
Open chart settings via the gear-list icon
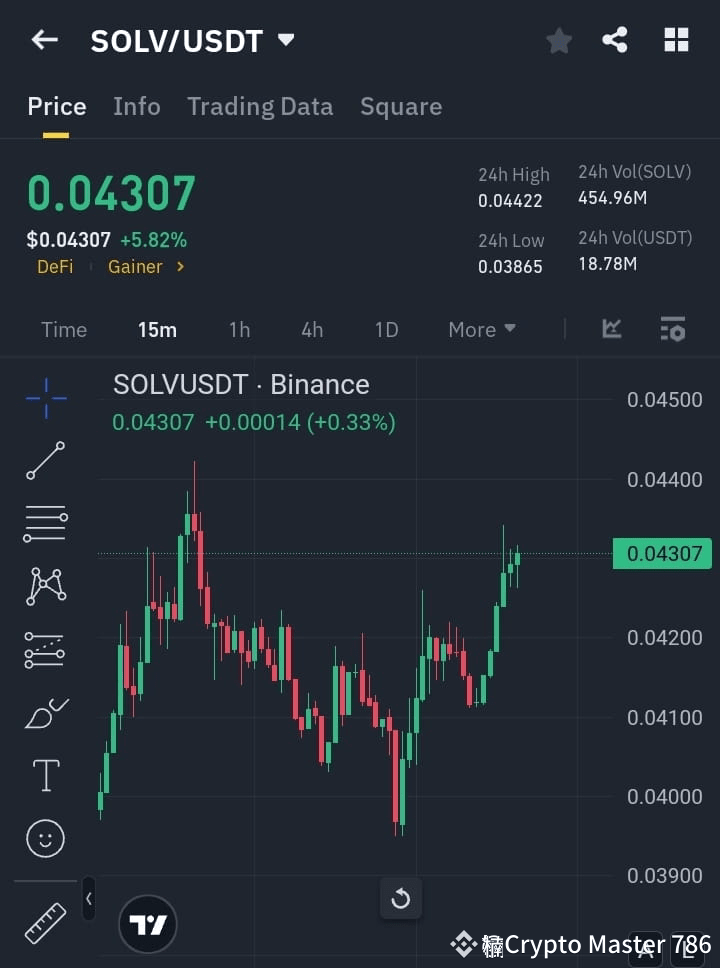[672, 329]
